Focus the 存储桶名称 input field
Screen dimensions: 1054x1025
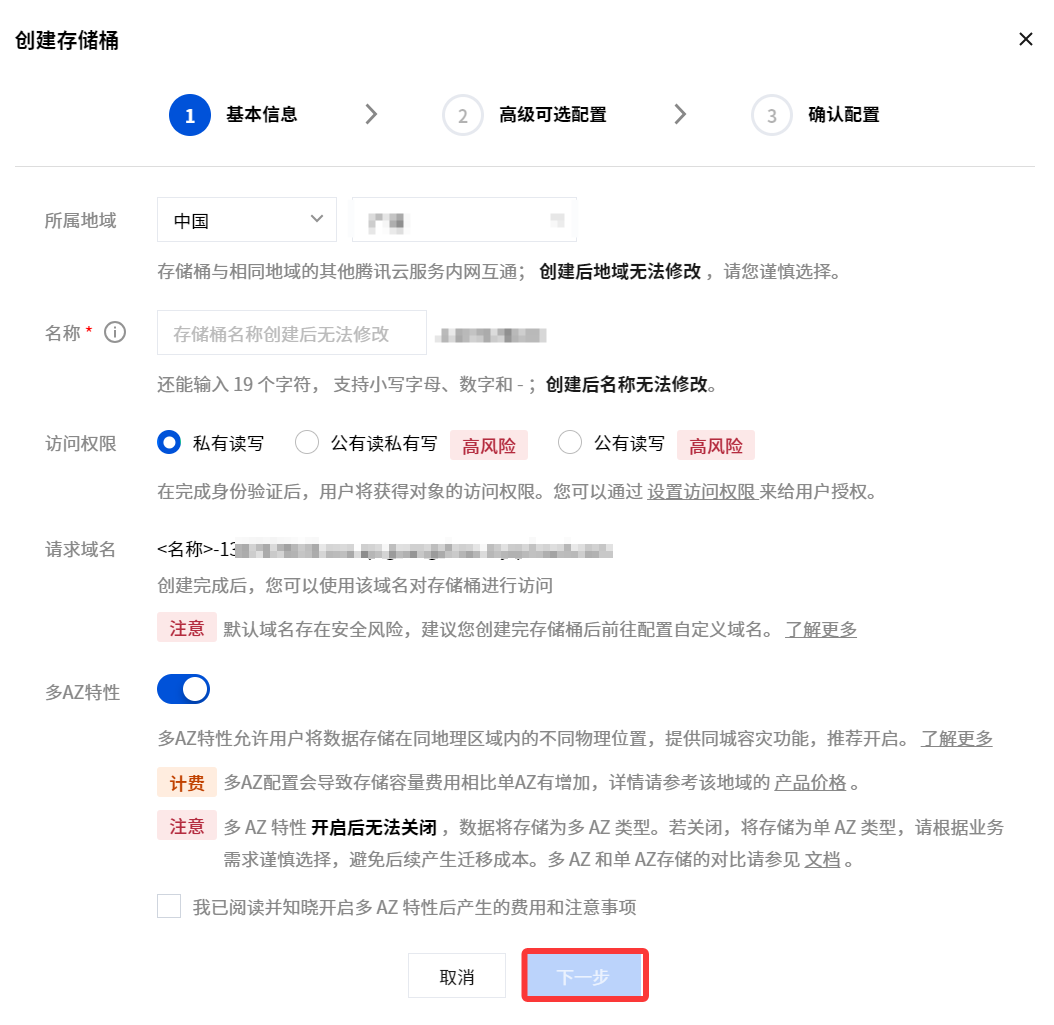(x=291, y=333)
